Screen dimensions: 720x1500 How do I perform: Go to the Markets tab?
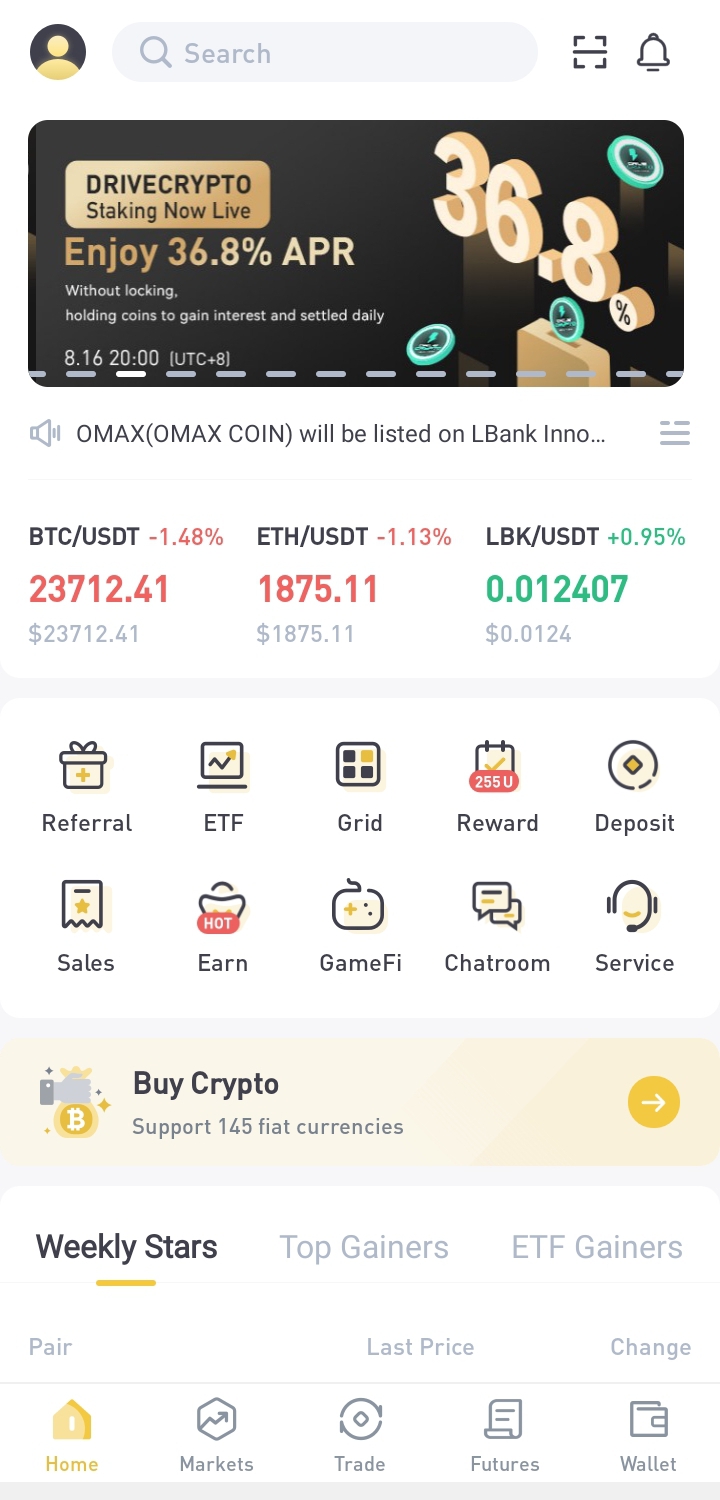pyautogui.click(x=216, y=1435)
